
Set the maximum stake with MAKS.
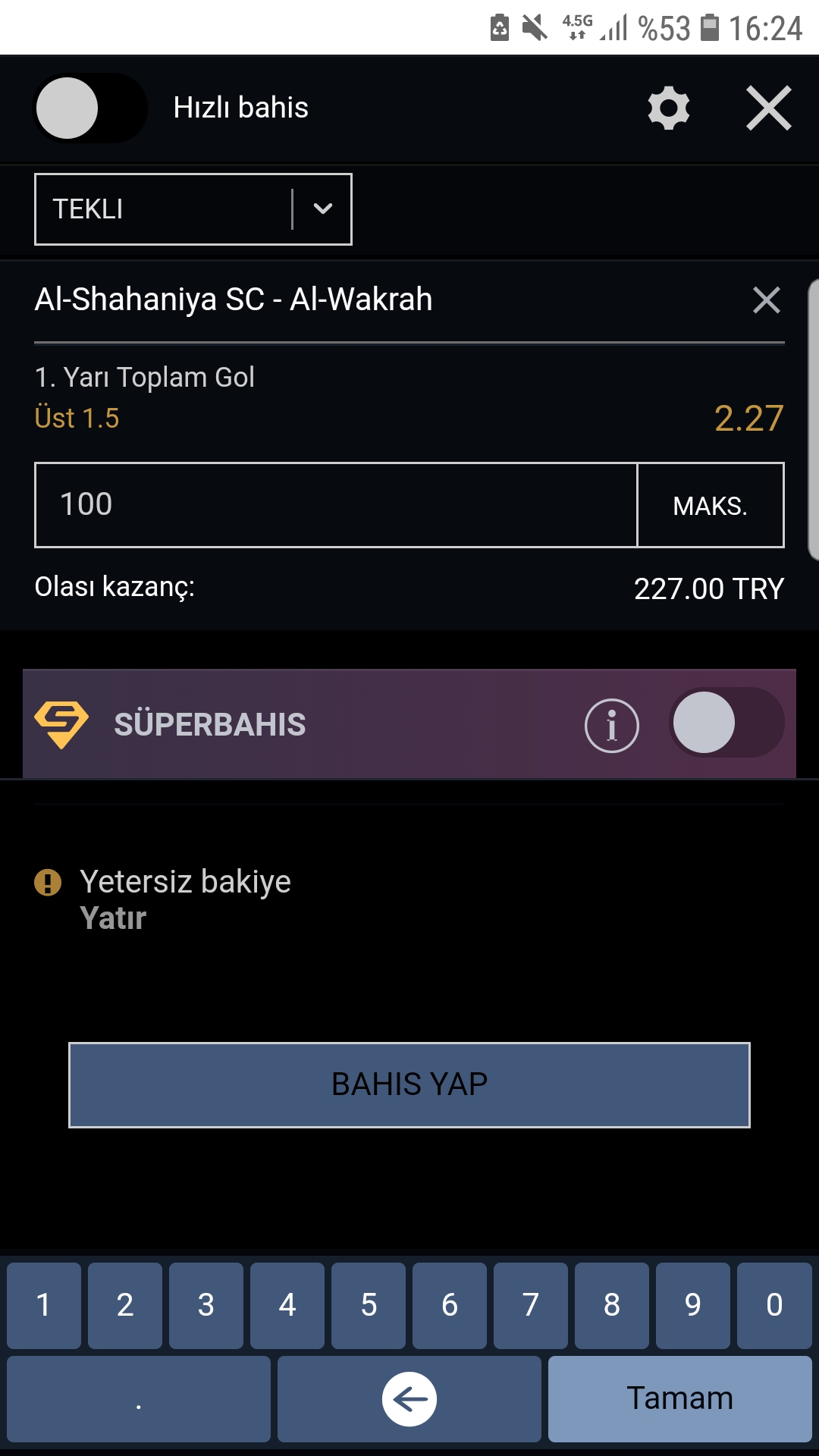[x=711, y=505]
